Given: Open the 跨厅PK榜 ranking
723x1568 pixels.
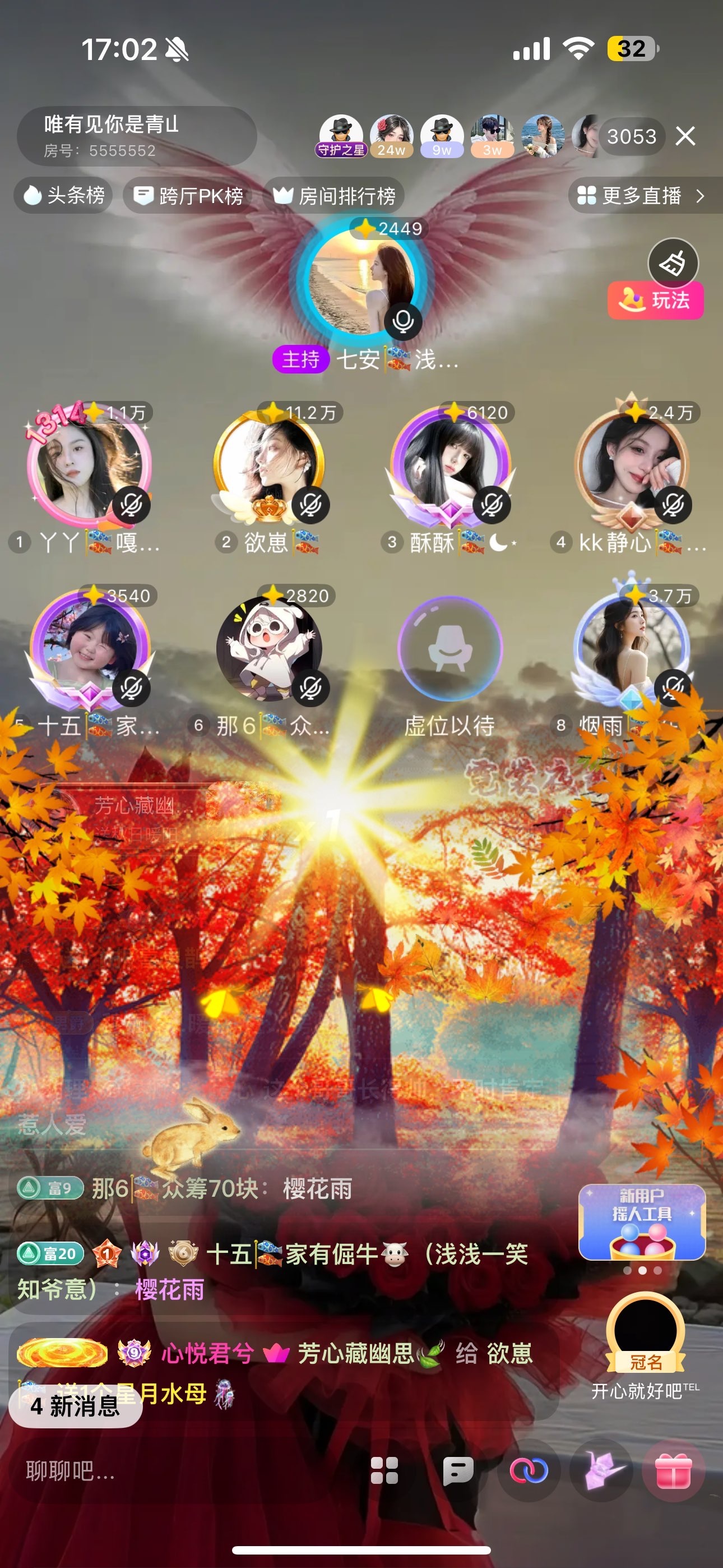Looking at the screenshot, I should click(x=189, y=196).
